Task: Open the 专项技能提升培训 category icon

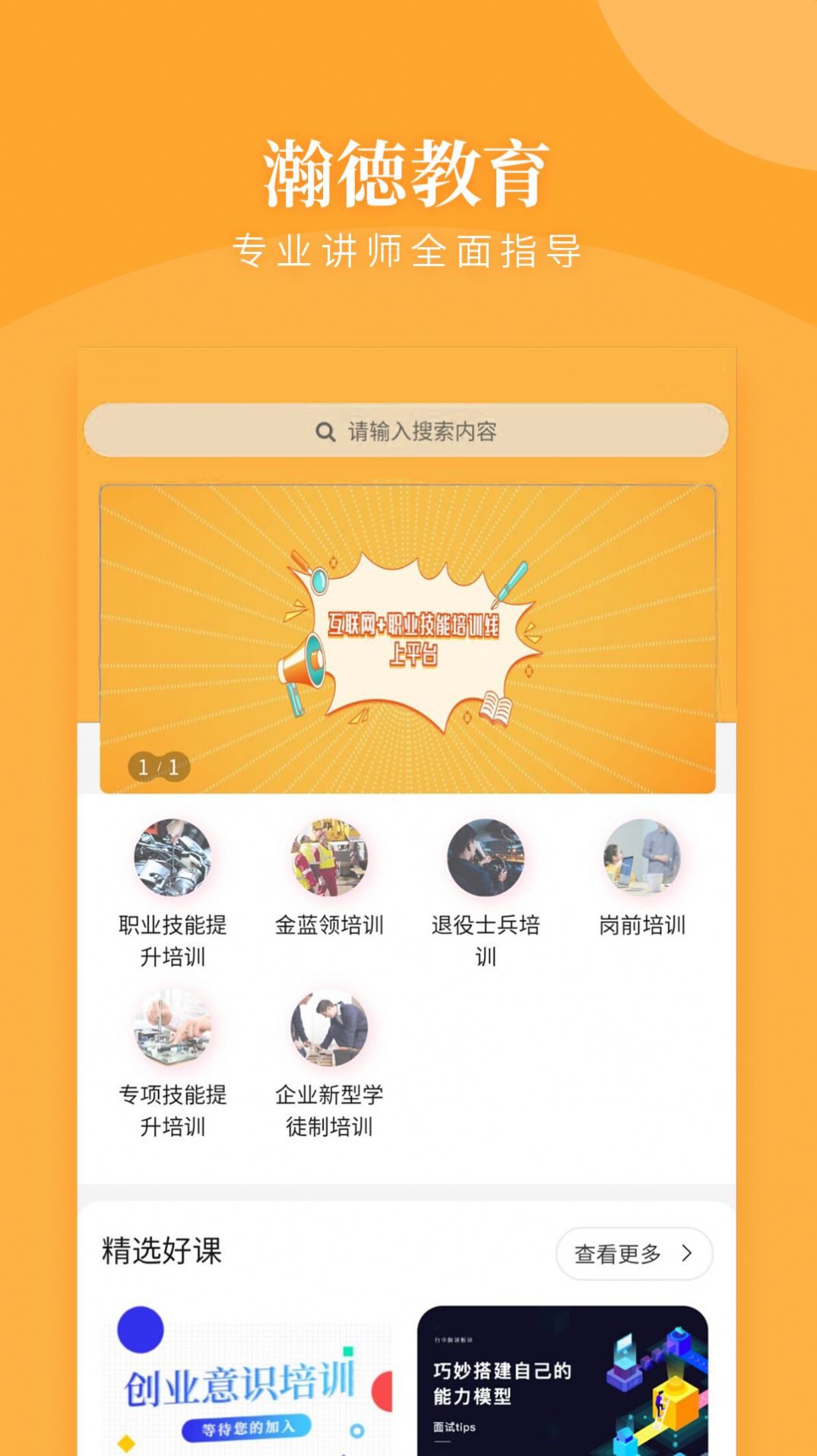Action: pos(174,1028)
